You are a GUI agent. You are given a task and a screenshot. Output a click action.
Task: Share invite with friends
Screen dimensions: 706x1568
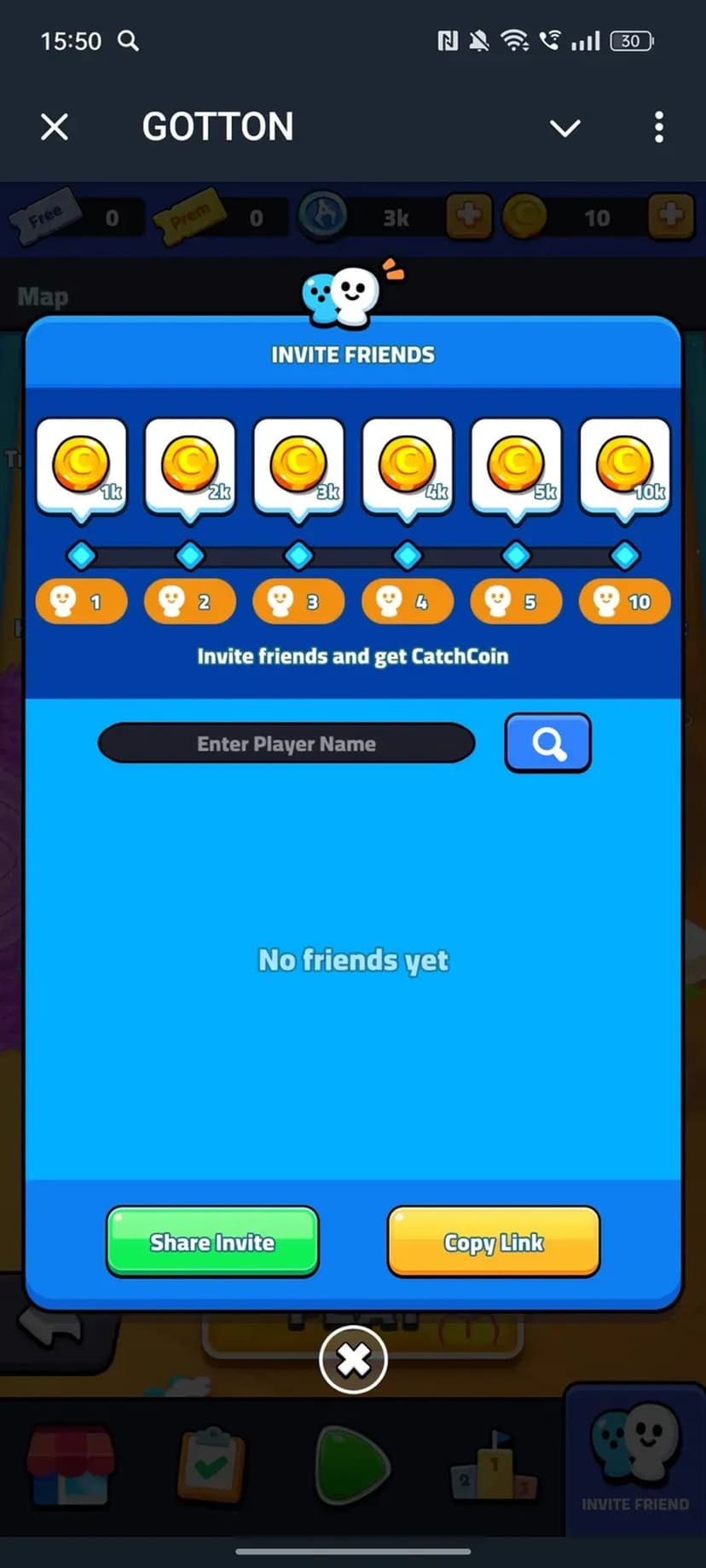tap(212, 1242)
